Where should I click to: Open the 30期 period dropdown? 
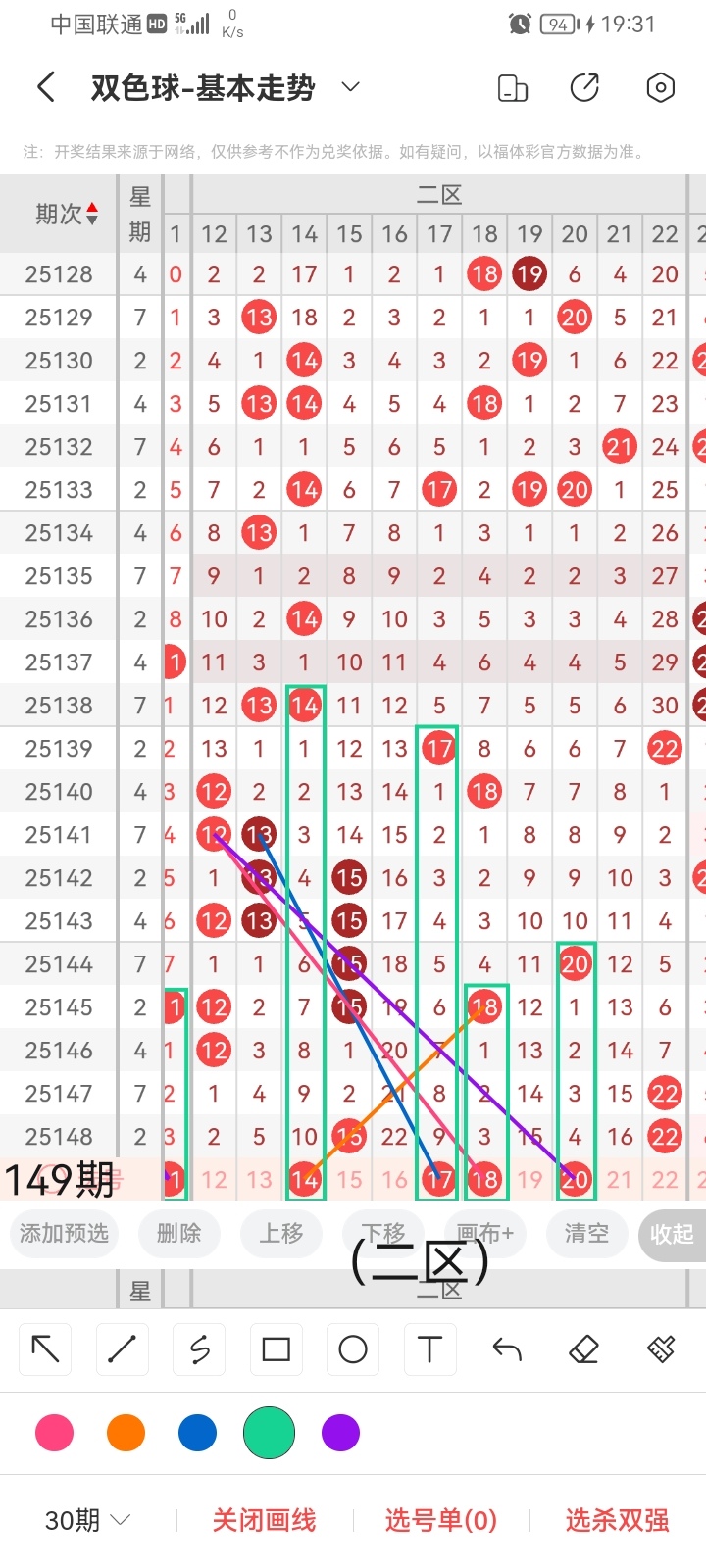(87, 1520)
